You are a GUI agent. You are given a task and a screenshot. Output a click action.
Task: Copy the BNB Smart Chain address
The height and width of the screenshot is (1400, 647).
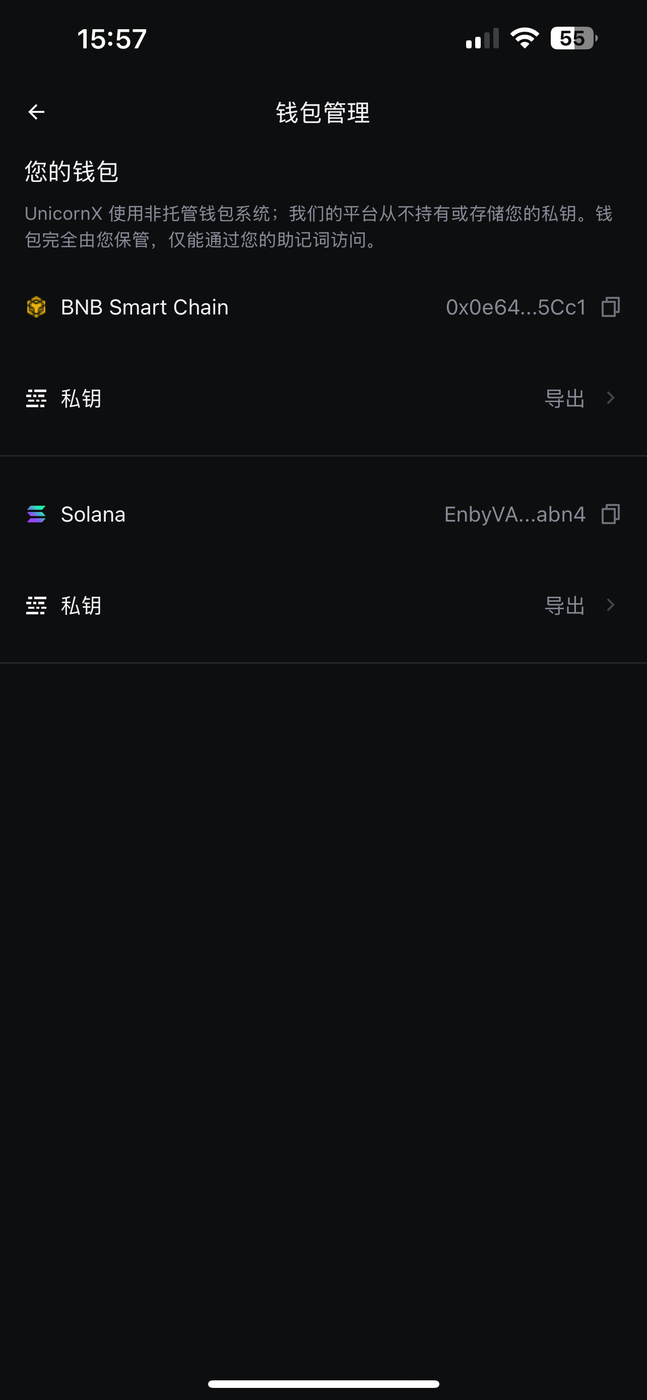(x=610, y=307)
